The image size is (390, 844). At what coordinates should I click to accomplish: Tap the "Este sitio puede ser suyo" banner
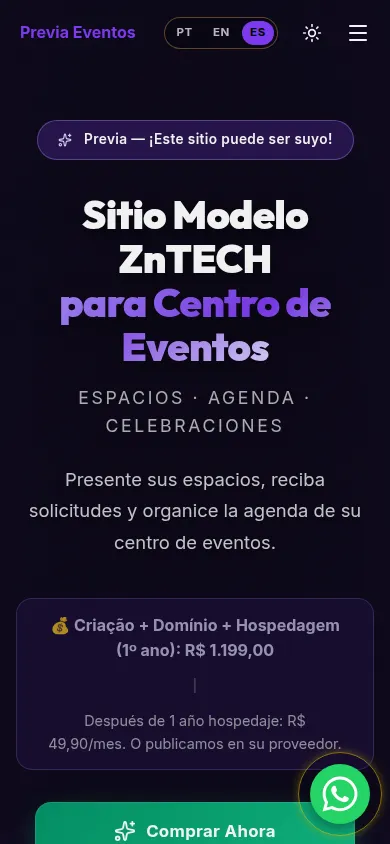click(x=195, y=140)
